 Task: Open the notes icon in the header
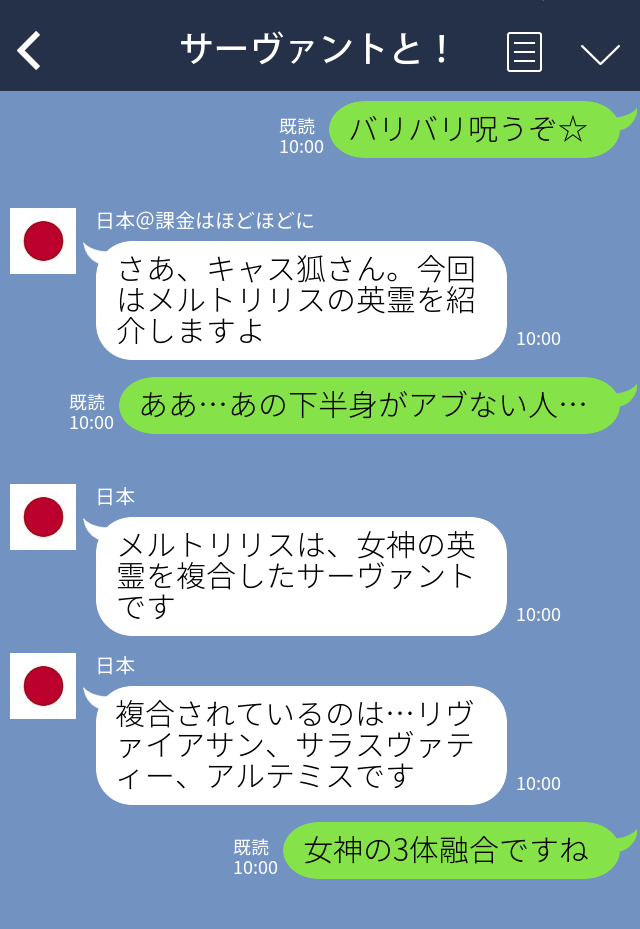pyautogui.click(x=524, y=51)
